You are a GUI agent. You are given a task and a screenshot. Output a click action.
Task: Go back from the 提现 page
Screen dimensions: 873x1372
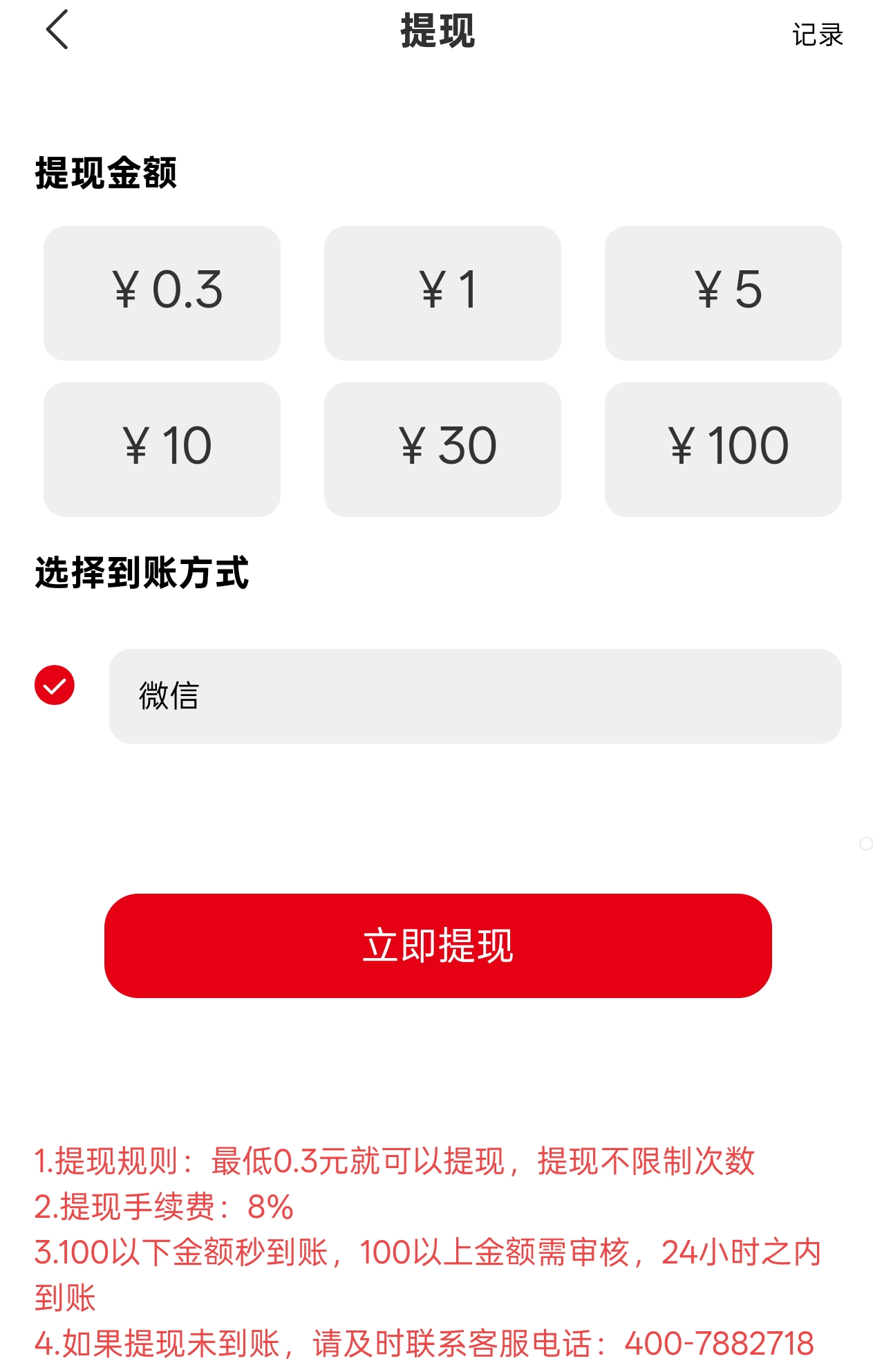(57, 30)
